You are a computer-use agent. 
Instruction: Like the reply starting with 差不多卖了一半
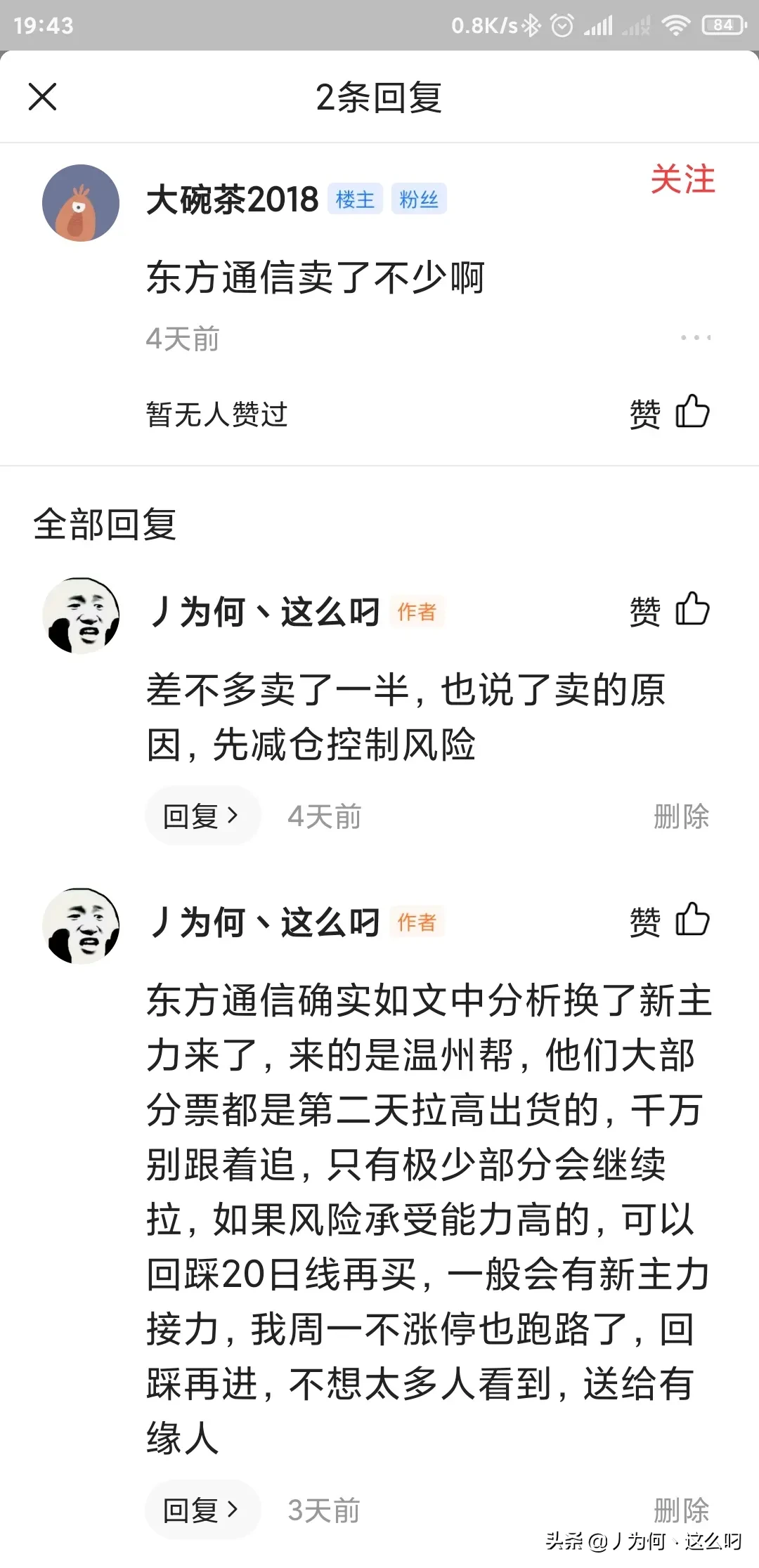click(670, 610)
